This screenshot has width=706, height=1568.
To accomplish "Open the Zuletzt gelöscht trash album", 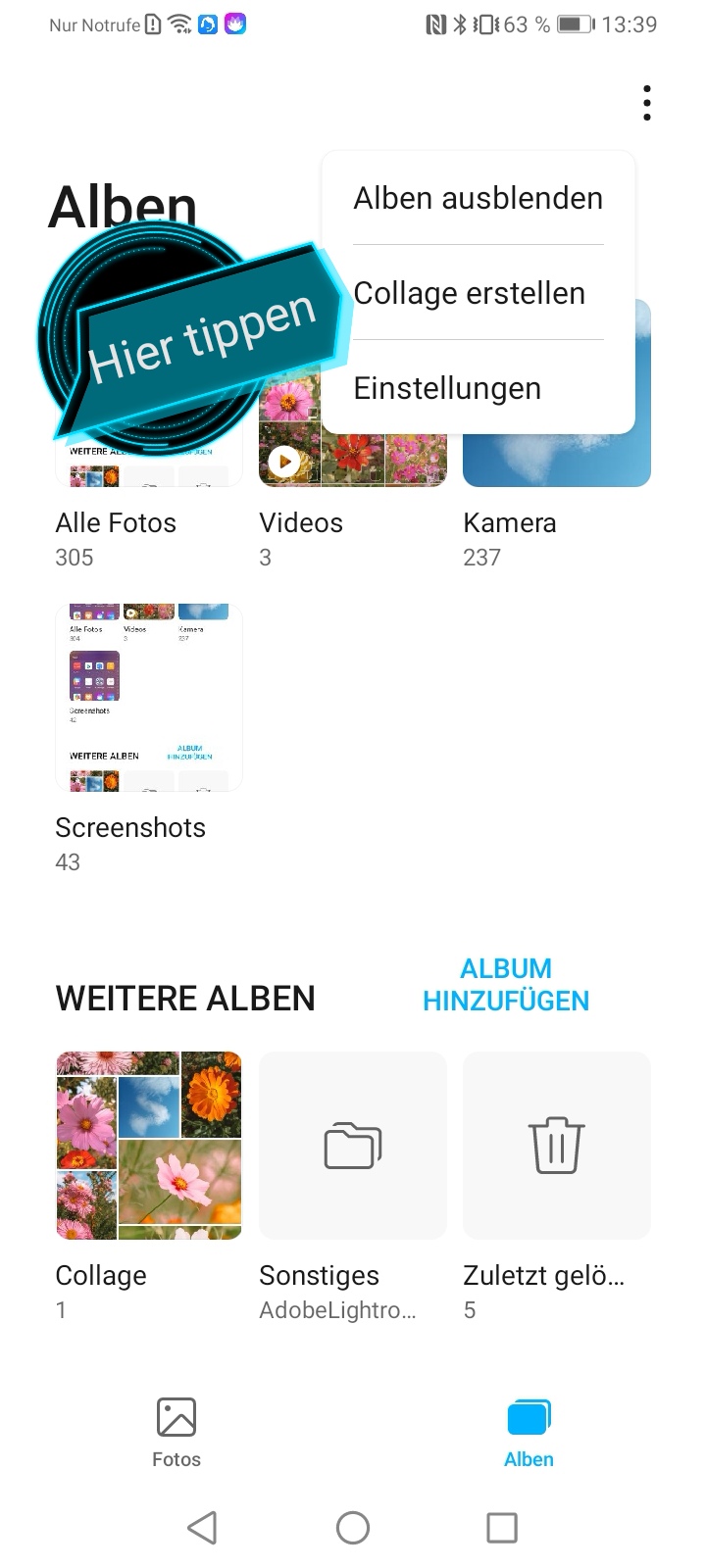I will coord(556,1145).
